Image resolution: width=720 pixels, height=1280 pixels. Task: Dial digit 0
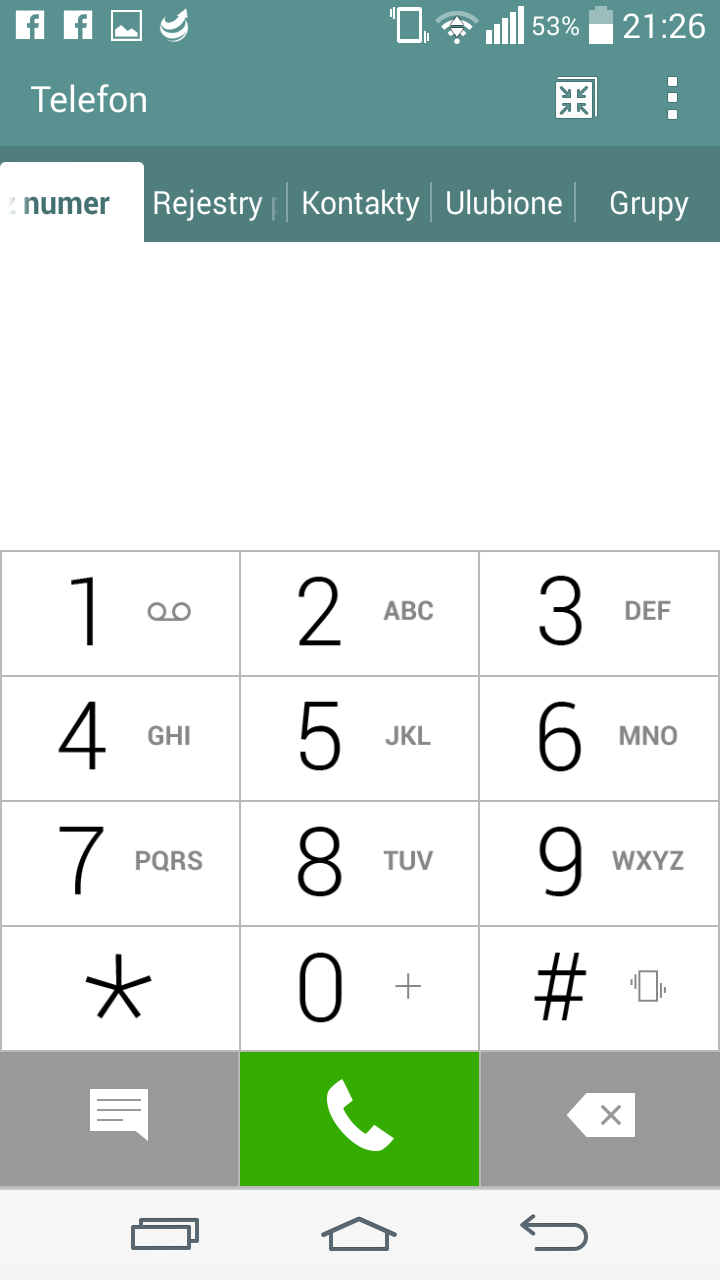[x=360, y=988]
